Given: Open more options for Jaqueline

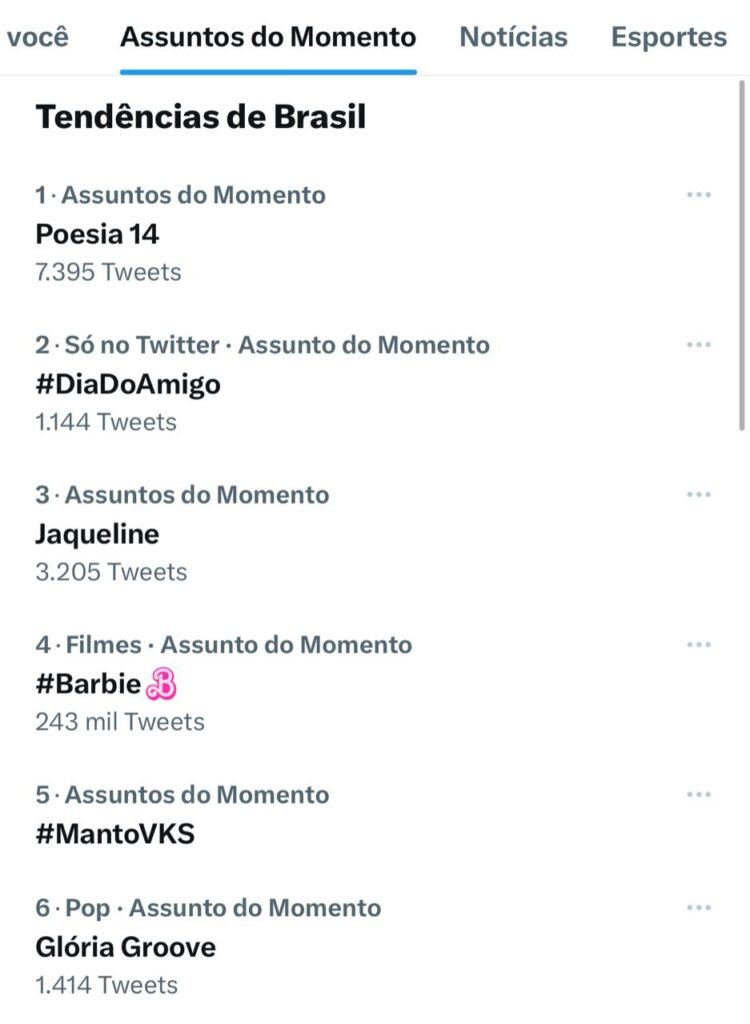Looking at the screenshot, I should pyautogui.click(x=699, y=495).
